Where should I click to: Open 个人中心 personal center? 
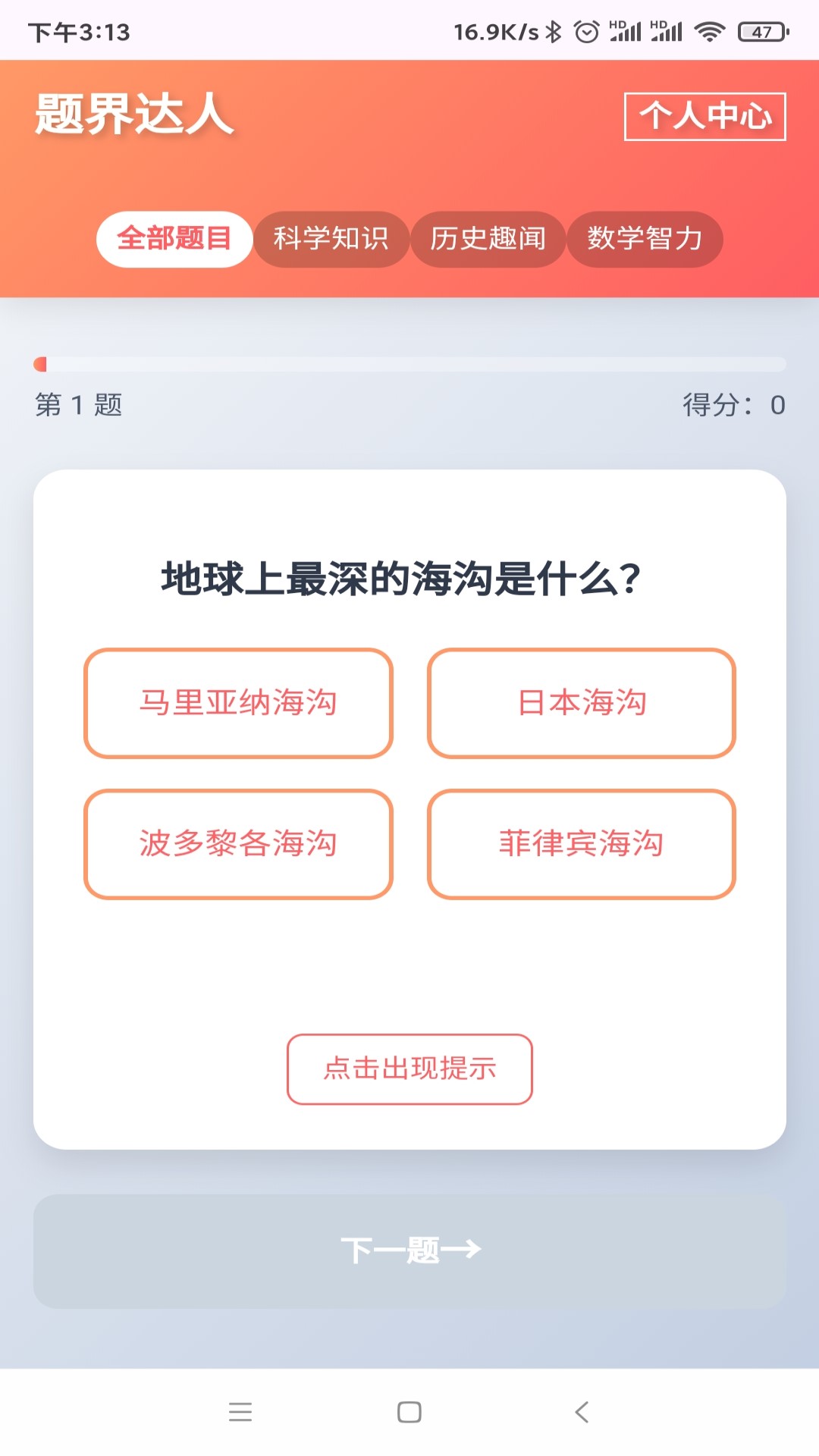pyautogui.click(x=705, y=115)
